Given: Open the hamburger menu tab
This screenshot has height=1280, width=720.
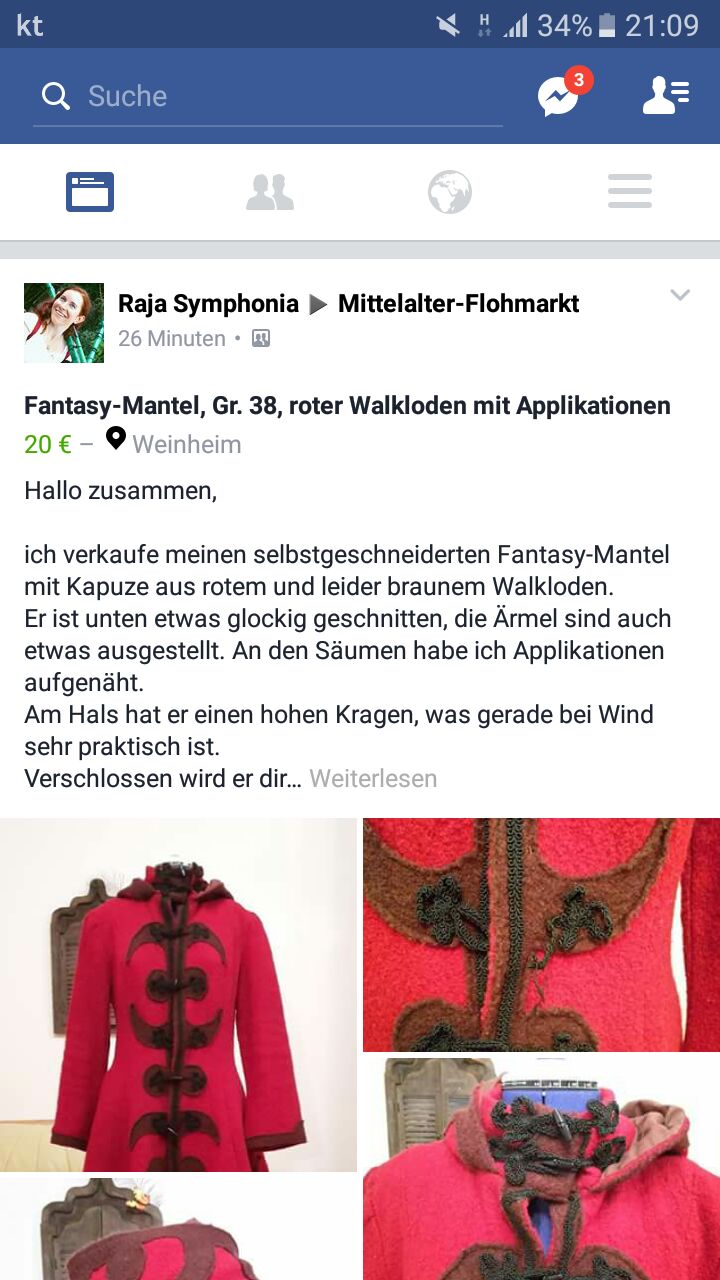Looking at the screenshot, I should pos(630,192).
